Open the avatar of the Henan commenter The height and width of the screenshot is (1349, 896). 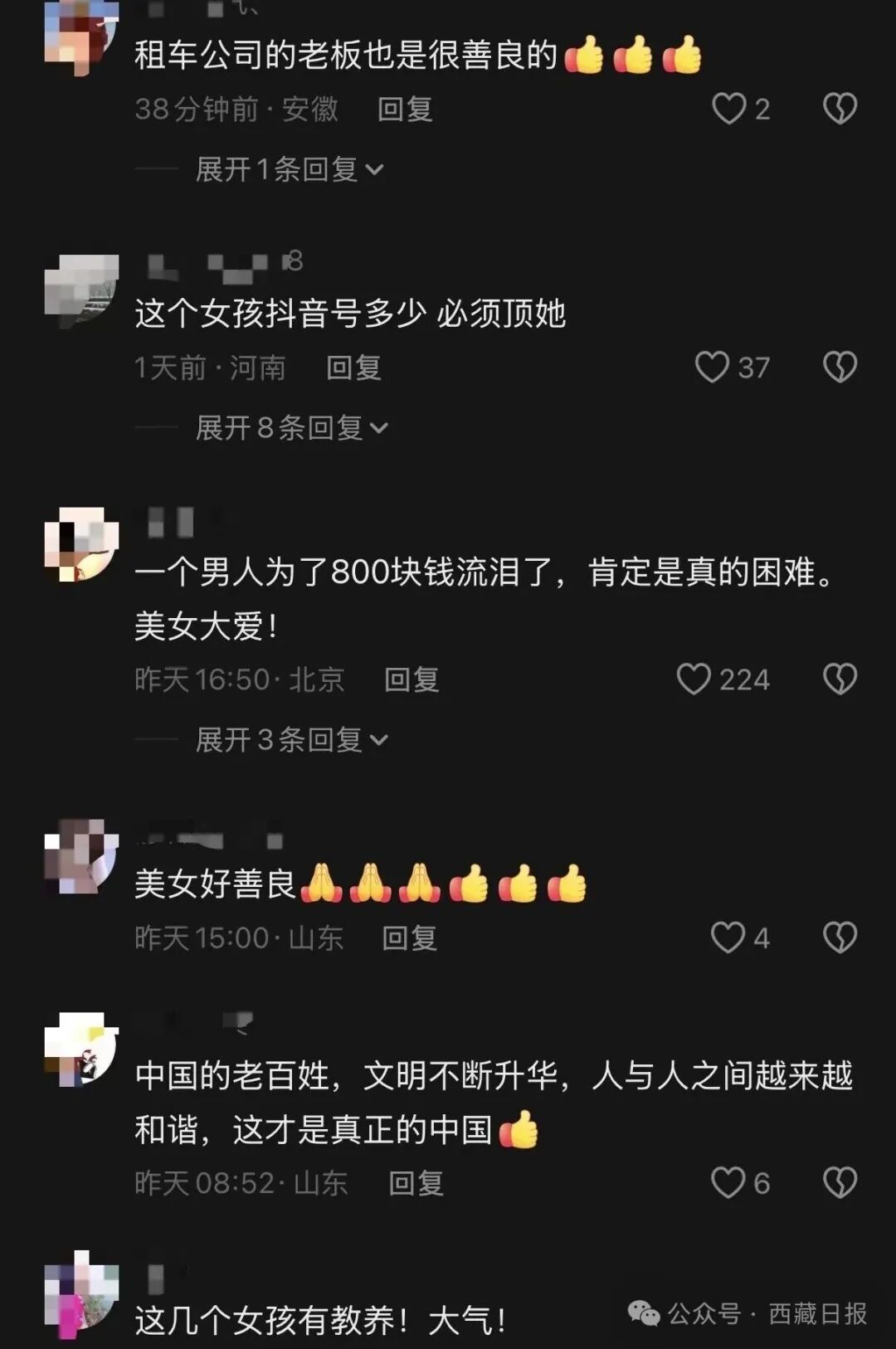pos(81,292)
